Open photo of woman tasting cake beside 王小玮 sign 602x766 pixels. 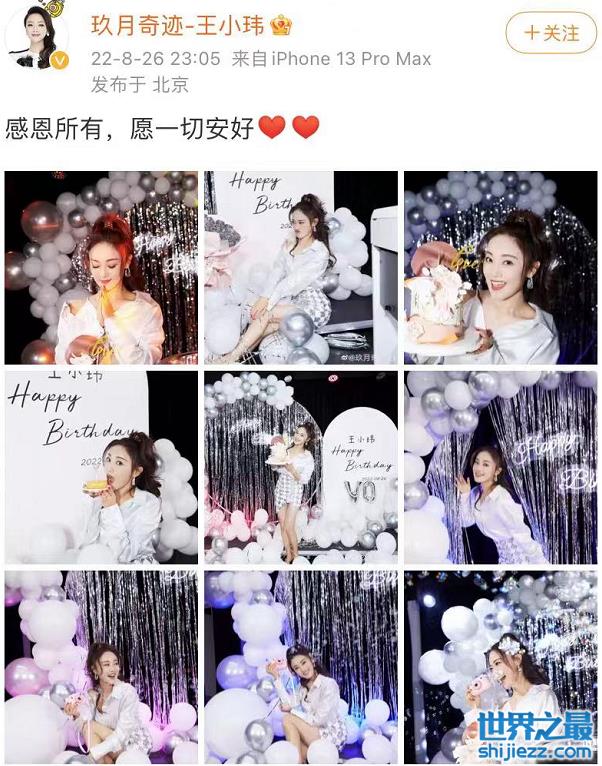coord(101,467)
